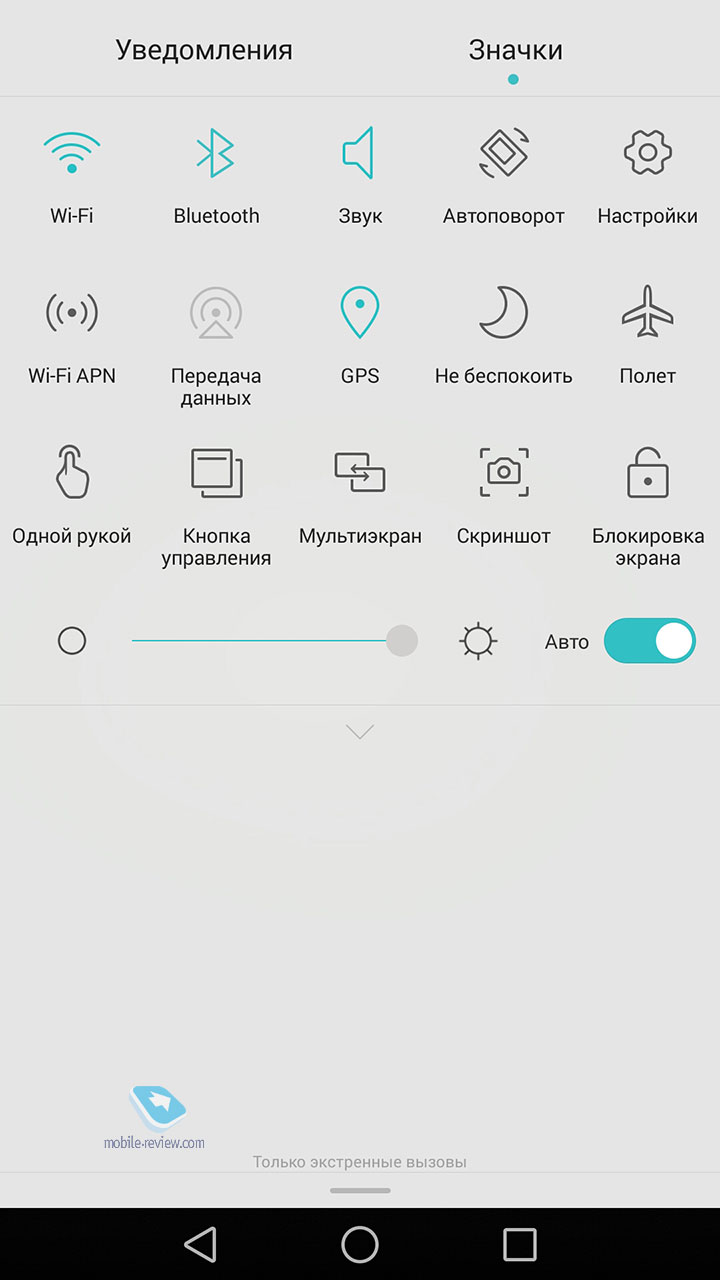This screenshot has height=1280, width=720.
Task: Expand the panel with the down chevron
Action: [360, 732]
